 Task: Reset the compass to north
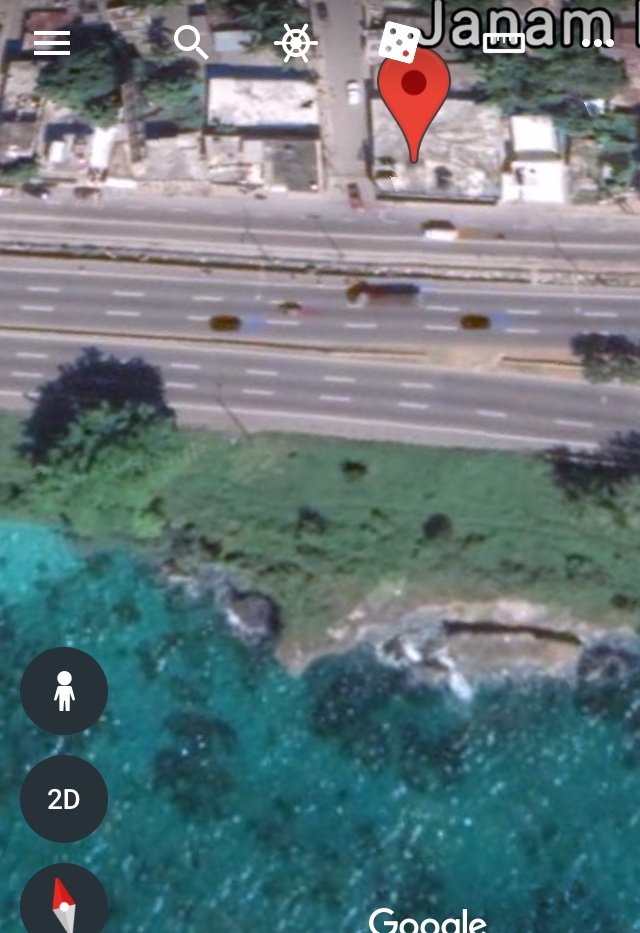[64, 900]
